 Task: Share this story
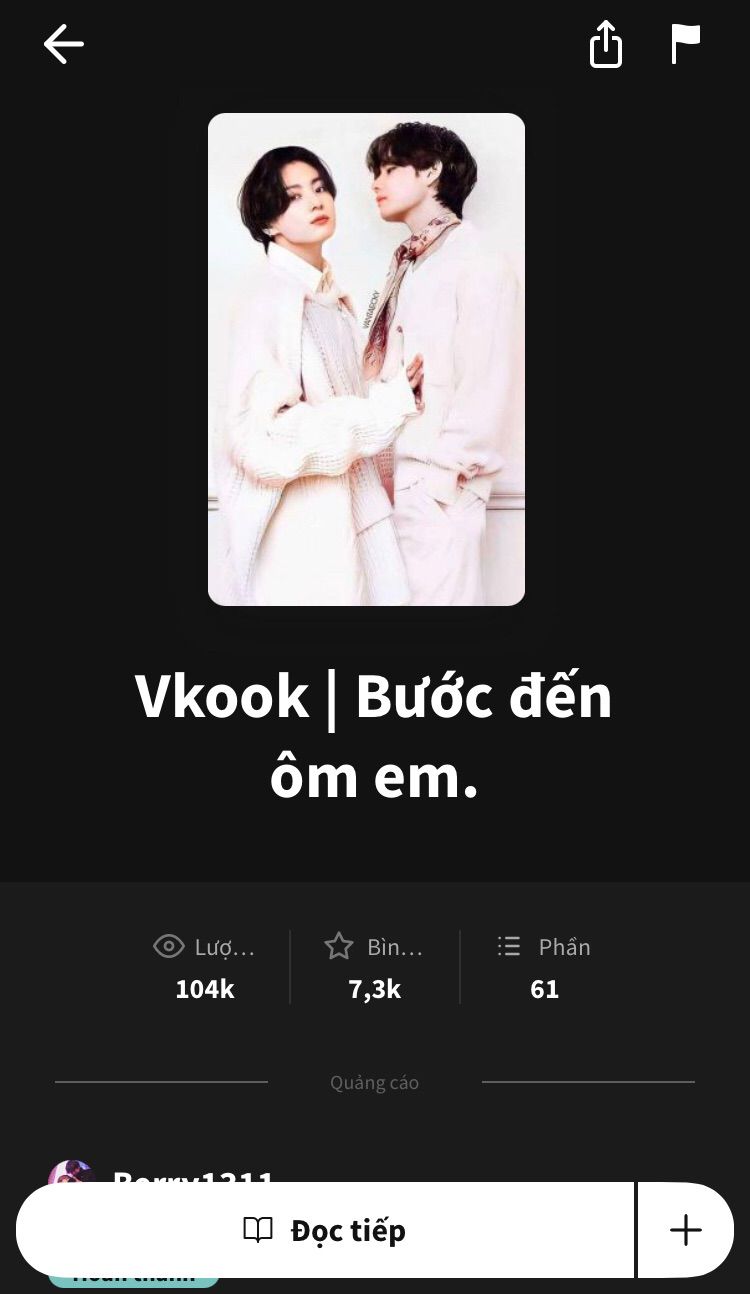[605, 45]
